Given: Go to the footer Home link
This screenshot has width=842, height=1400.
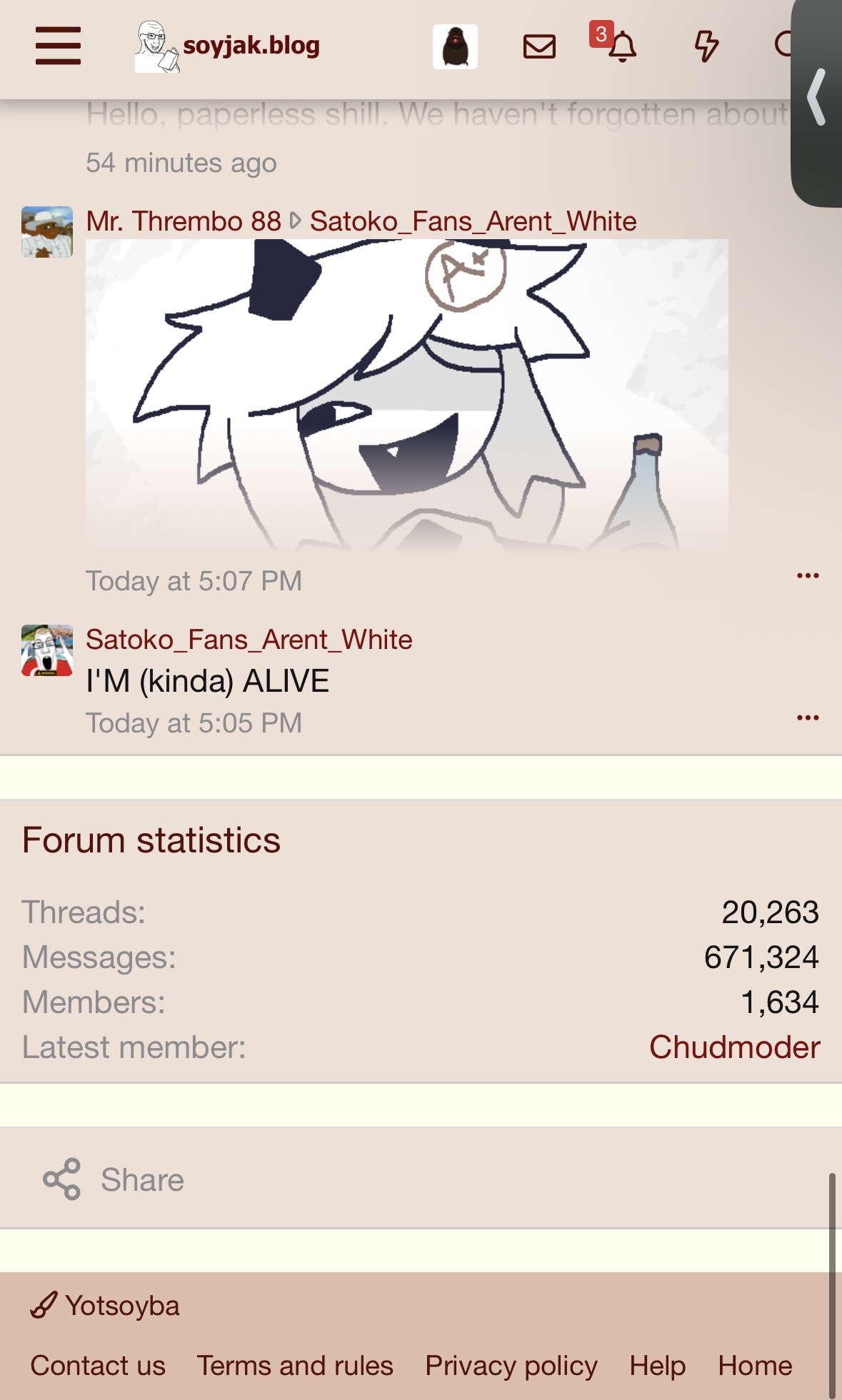Looking at the screenshot, I should coord(755,1366).
